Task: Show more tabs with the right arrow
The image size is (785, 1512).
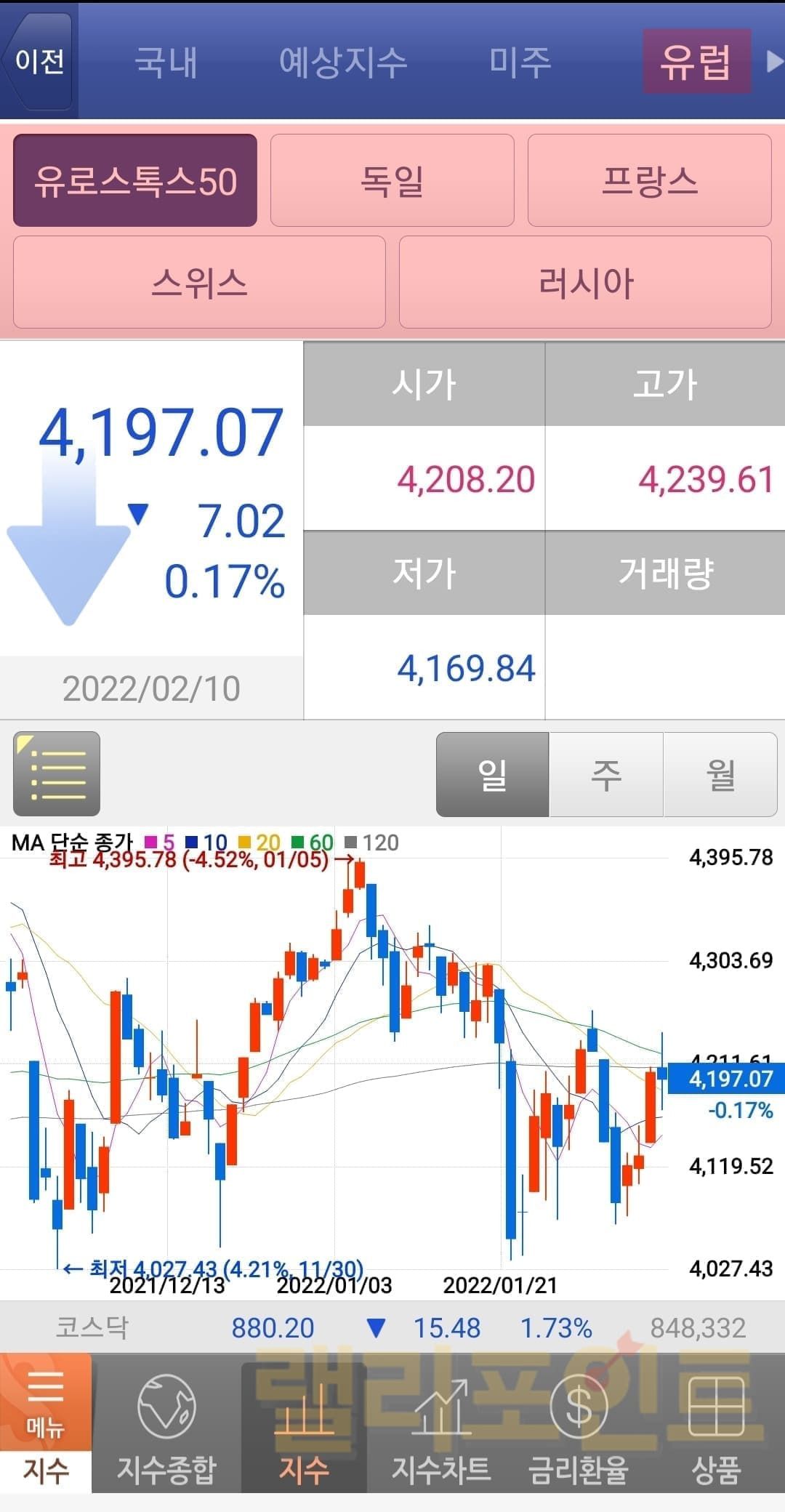Action: click(x=773, y=61)
